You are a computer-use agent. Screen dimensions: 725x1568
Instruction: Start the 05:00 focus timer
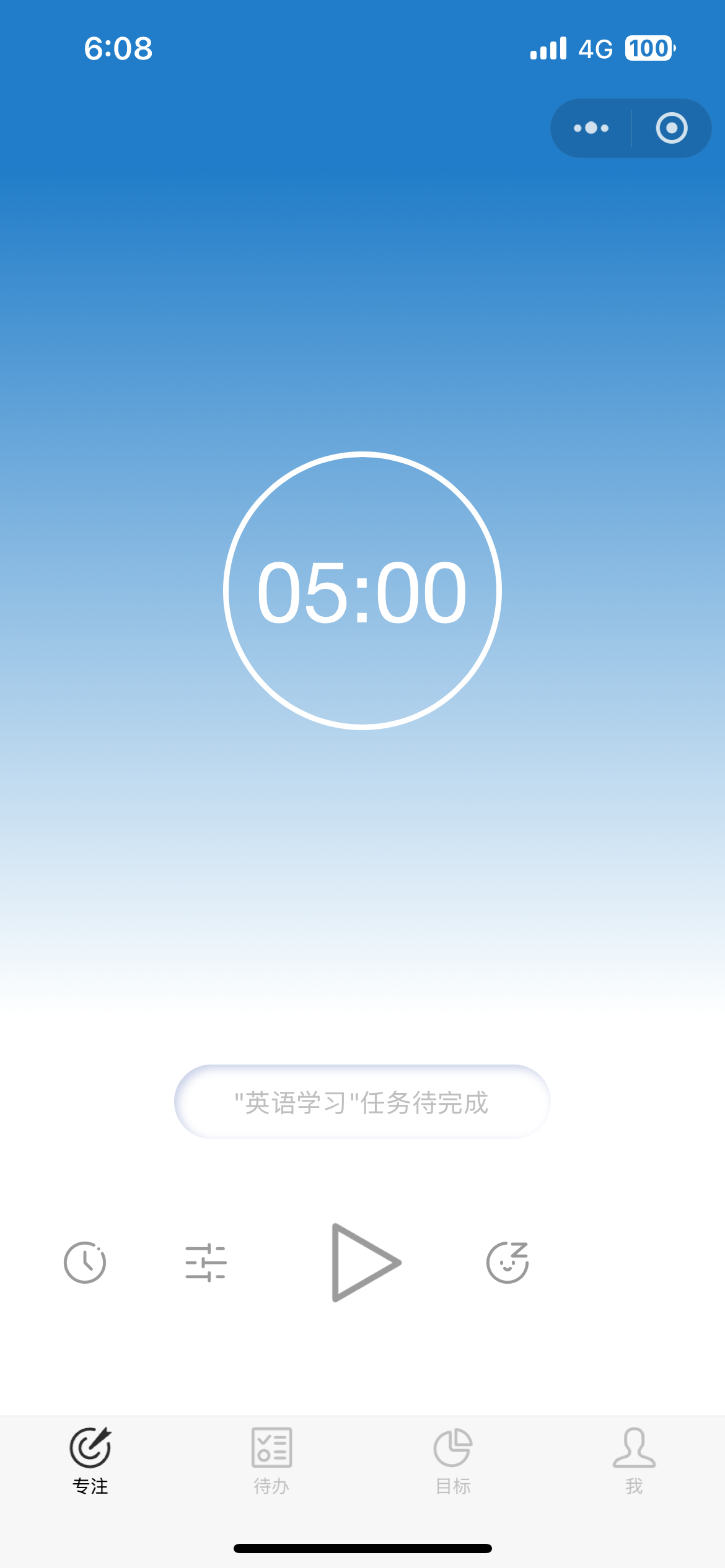pos(366,1262)
